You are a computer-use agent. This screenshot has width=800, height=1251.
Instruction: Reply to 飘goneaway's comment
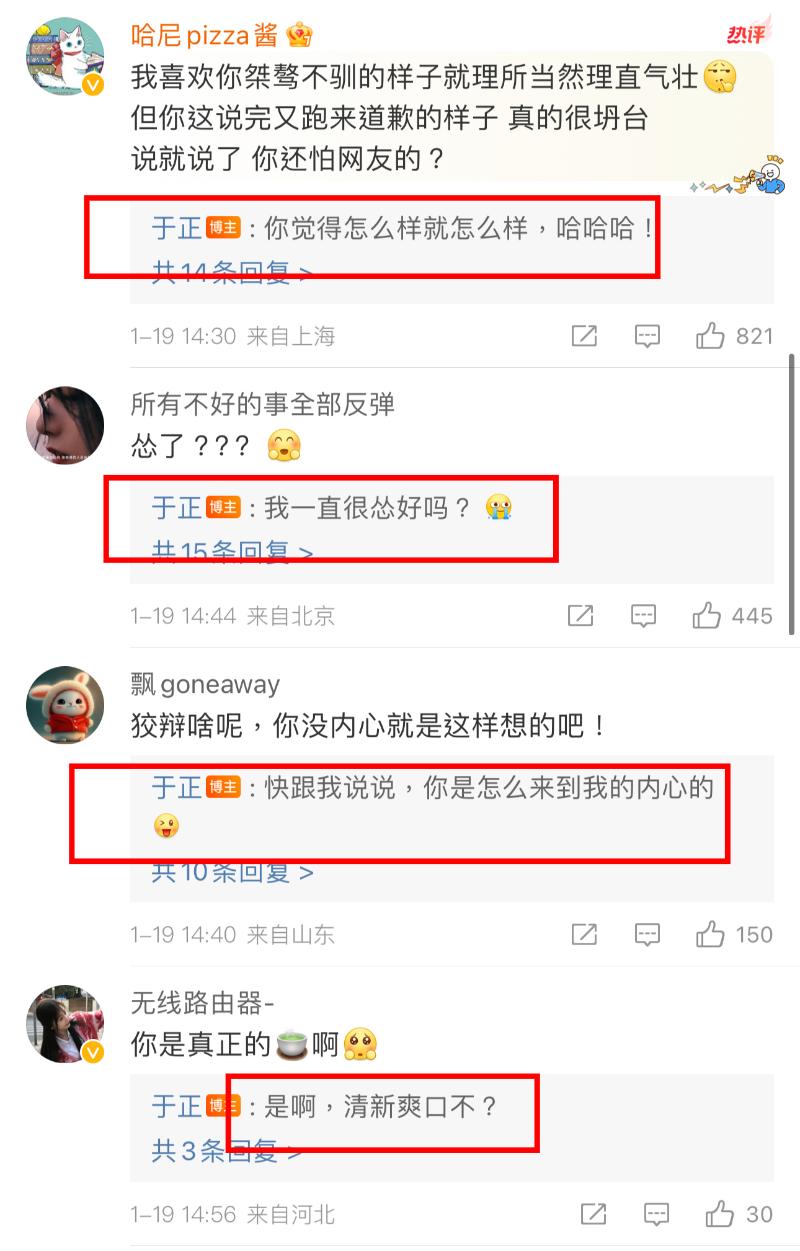coord(648,934)
